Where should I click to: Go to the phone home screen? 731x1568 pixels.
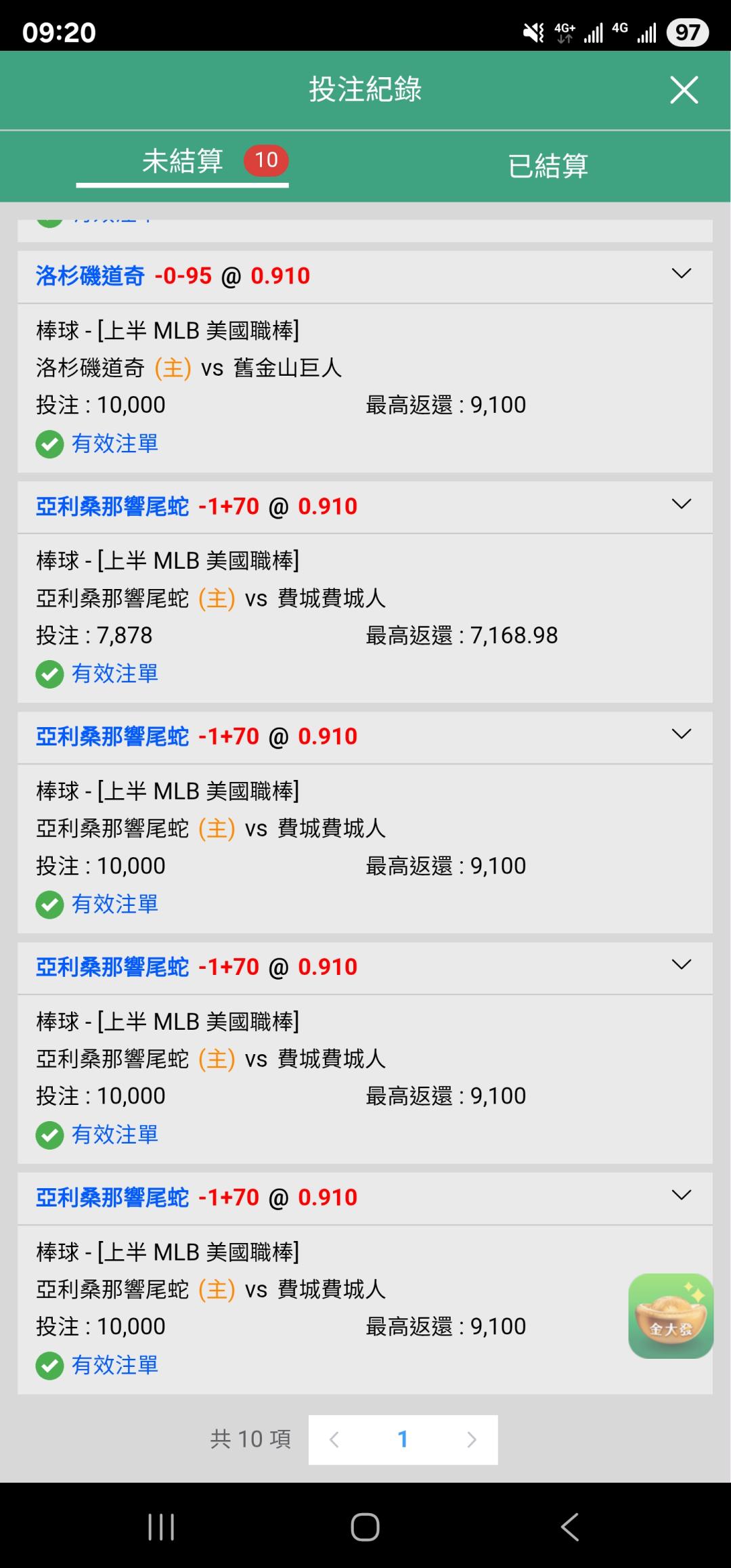click(x=365, y=1527)
